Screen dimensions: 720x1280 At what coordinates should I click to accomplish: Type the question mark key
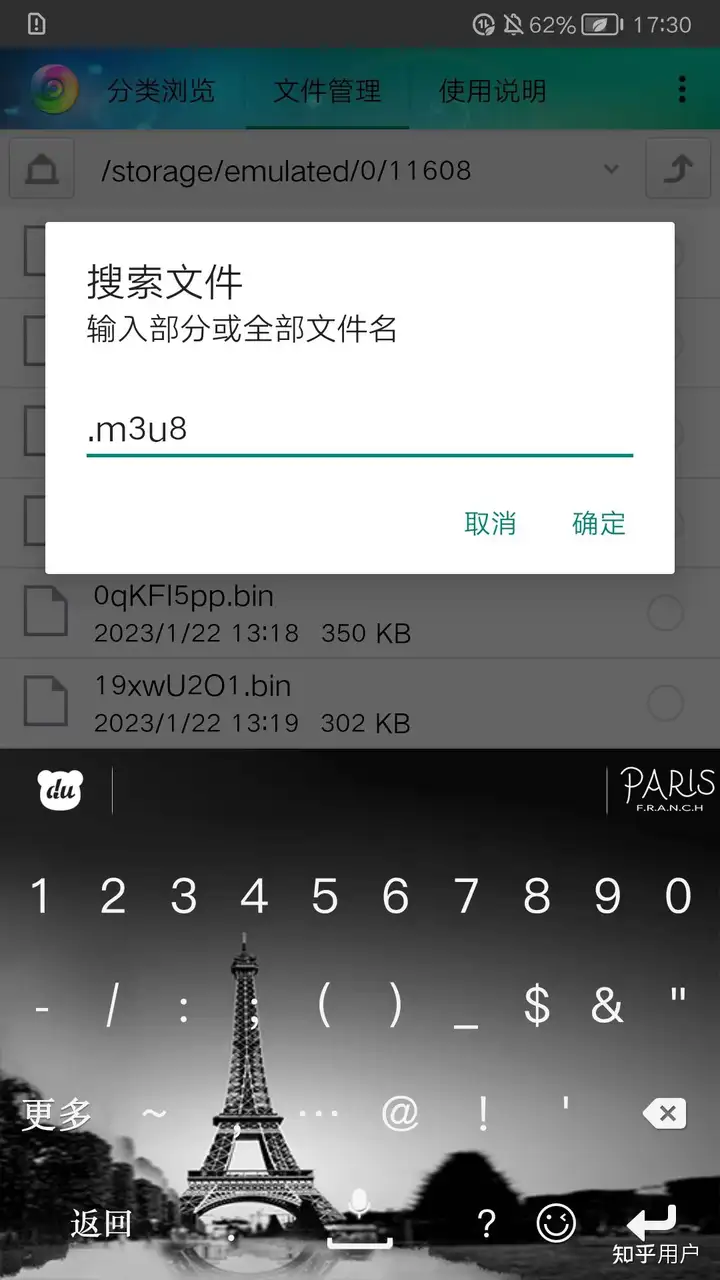point(486,1222)
